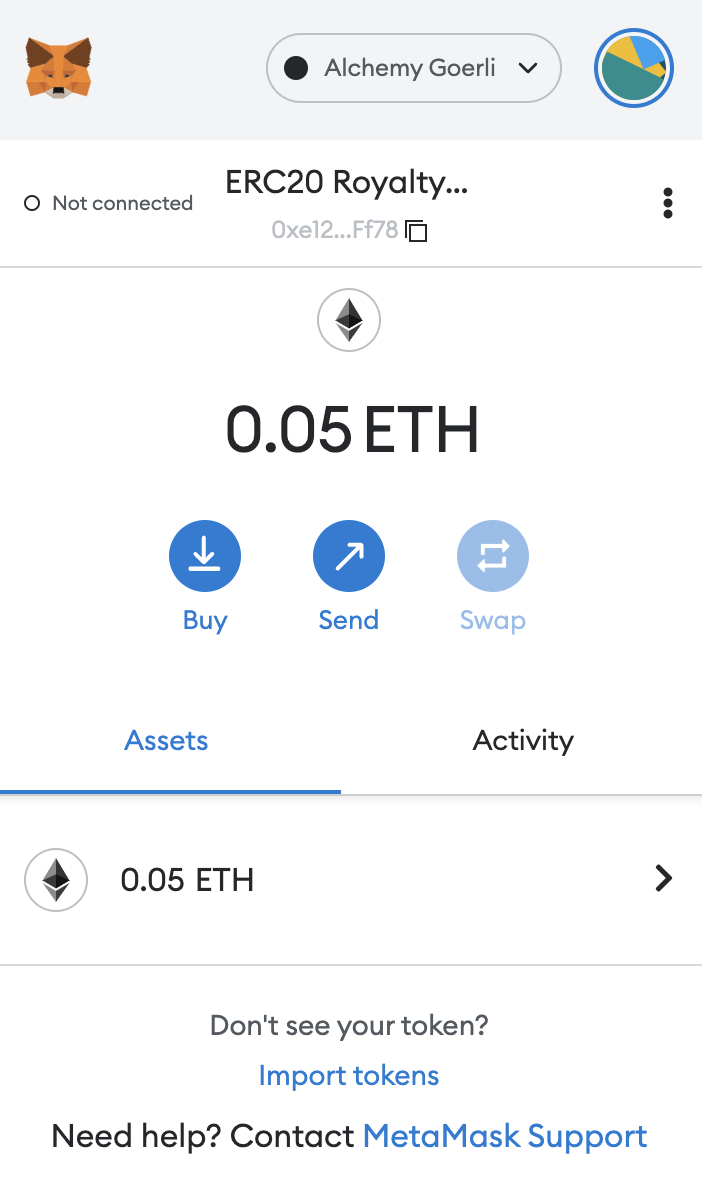Open the MetaMask Support link

(505, 1137)
